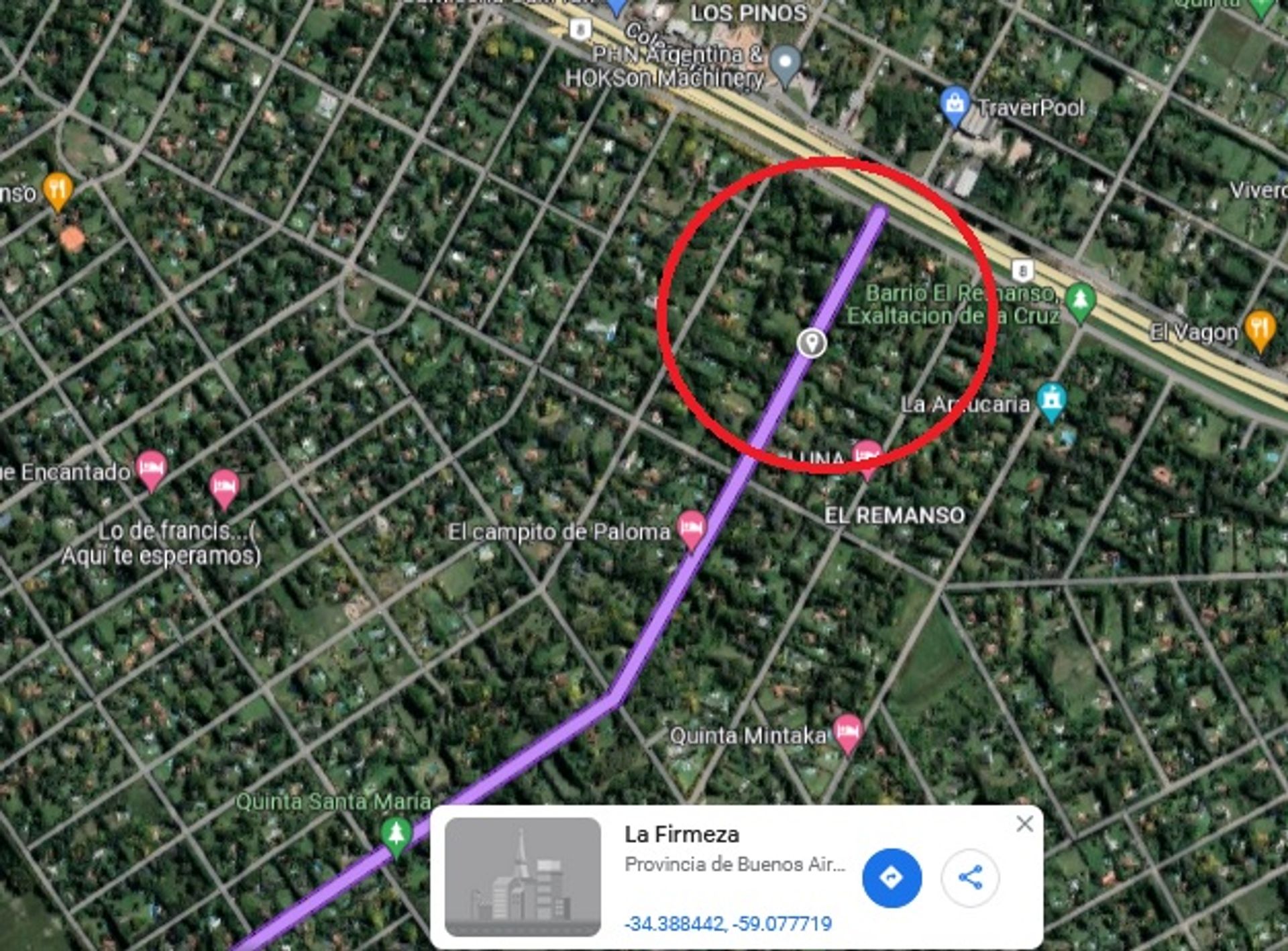Open the PHN Argentina & HOKSon Machinery pin

click(785, 64)
